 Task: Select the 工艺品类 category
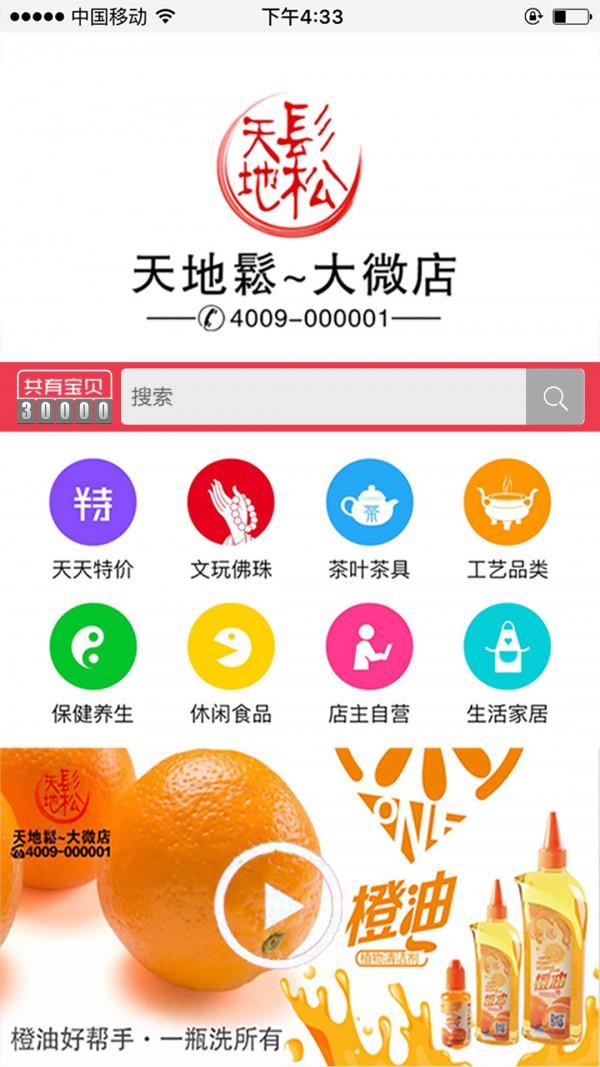tap(507, 502)
